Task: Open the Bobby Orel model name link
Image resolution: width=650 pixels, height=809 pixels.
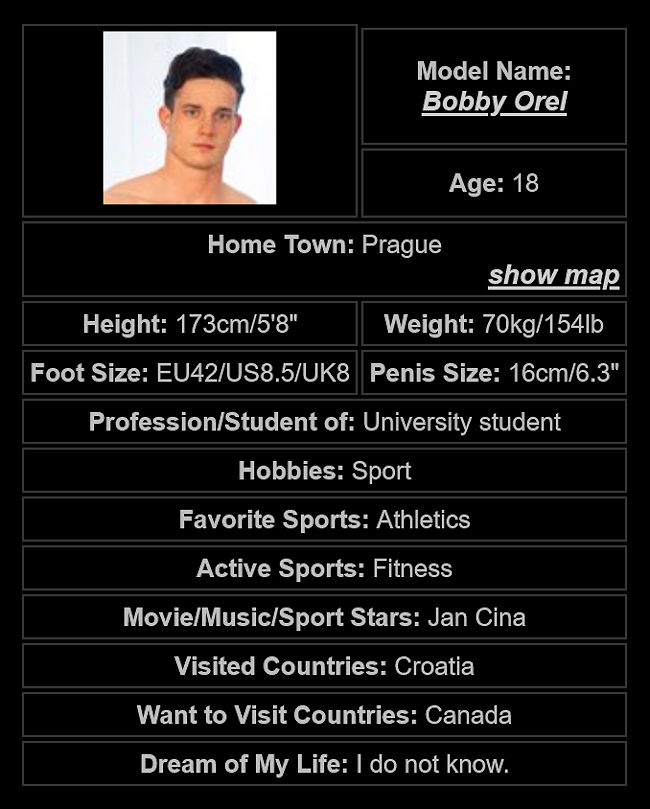Action: pyautogui.click(x=494, y=102)
